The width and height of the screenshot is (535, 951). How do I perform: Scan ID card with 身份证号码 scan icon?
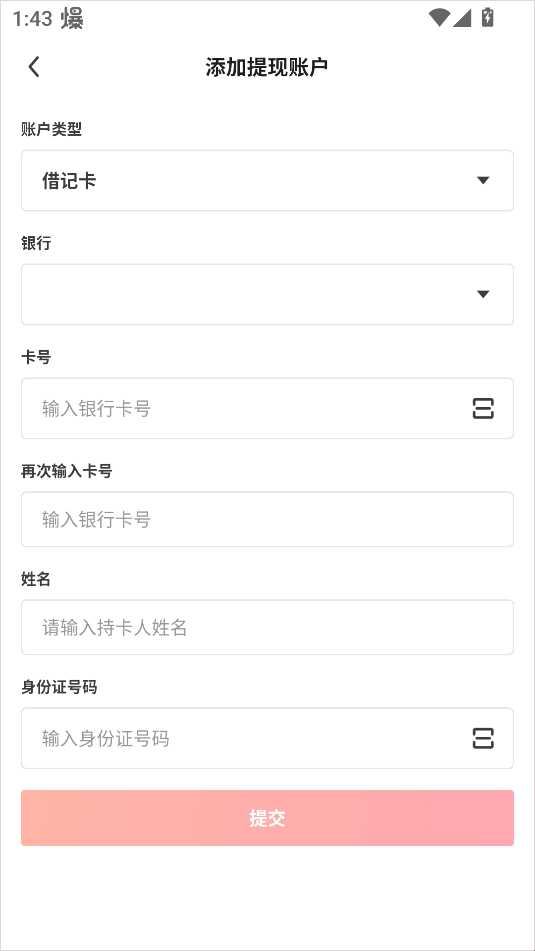tap(483, 738)
